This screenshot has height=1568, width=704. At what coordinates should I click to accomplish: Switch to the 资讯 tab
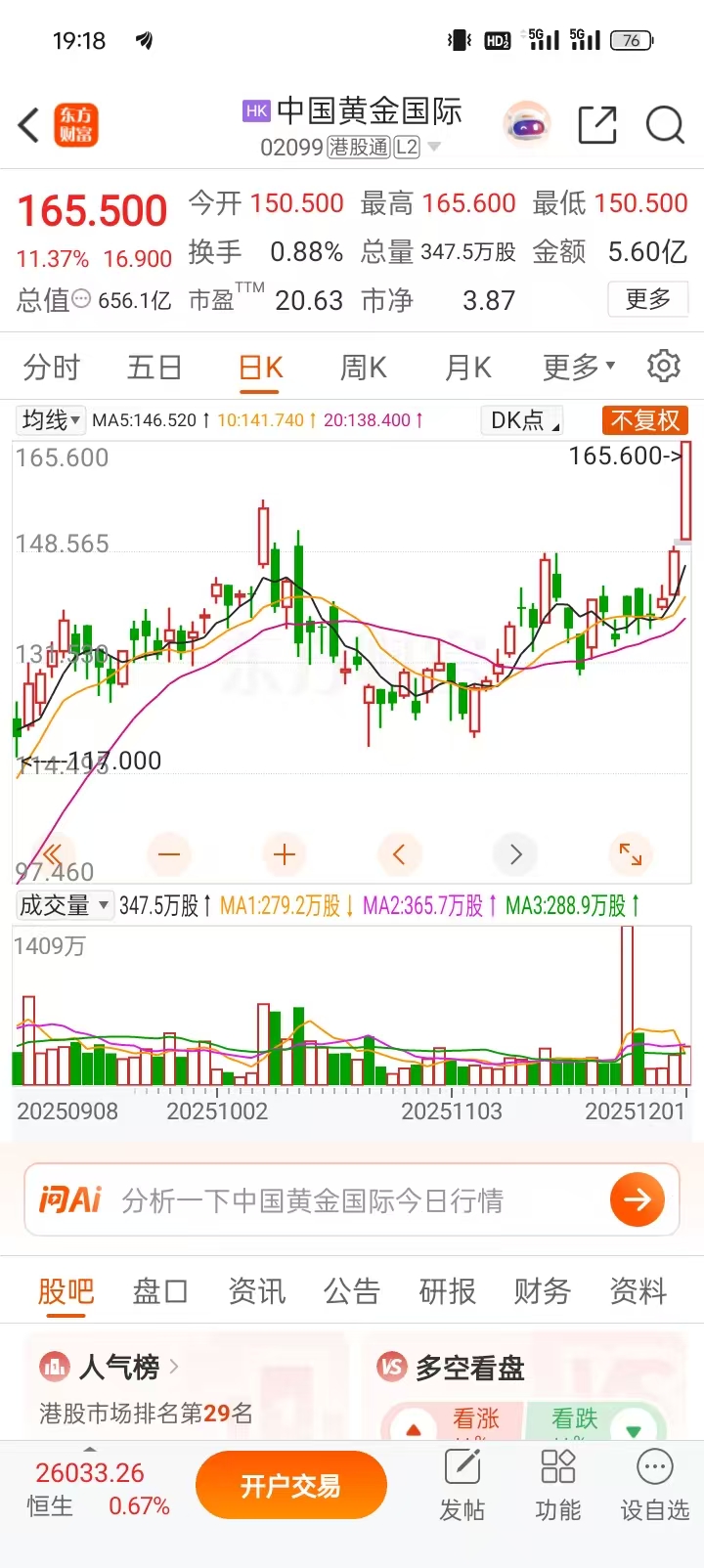click(x=256, y=1291)
